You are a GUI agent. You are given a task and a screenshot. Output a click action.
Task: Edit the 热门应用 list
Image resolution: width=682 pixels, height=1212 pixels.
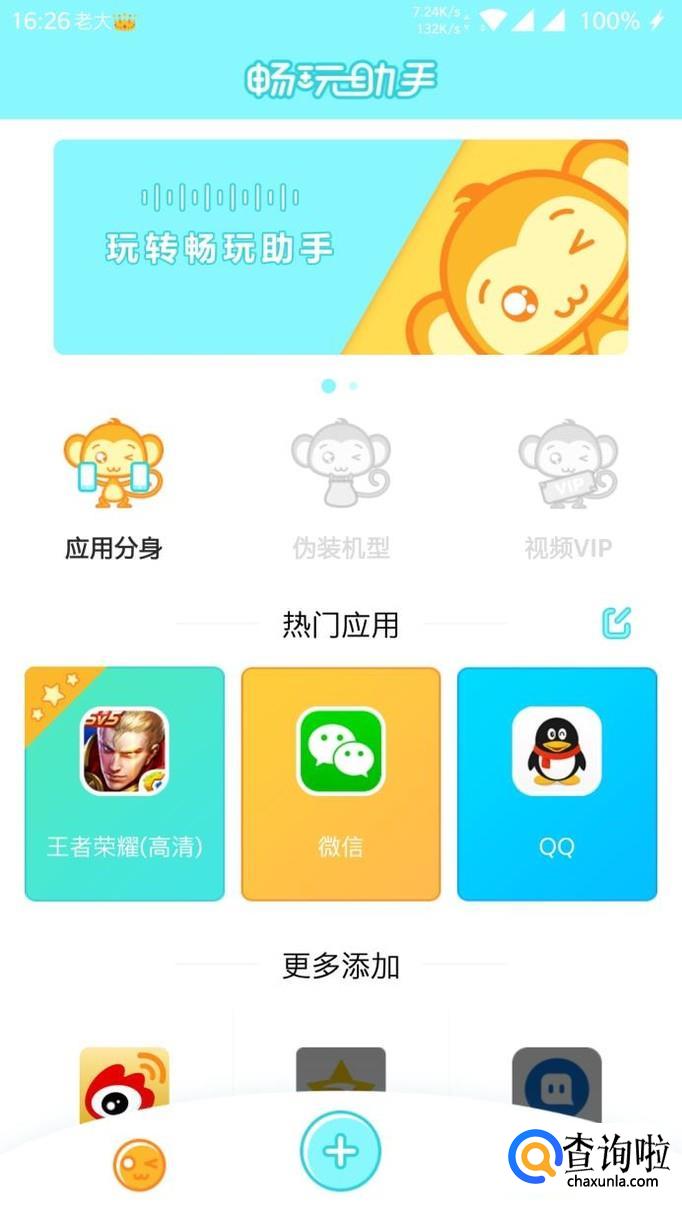617,623
